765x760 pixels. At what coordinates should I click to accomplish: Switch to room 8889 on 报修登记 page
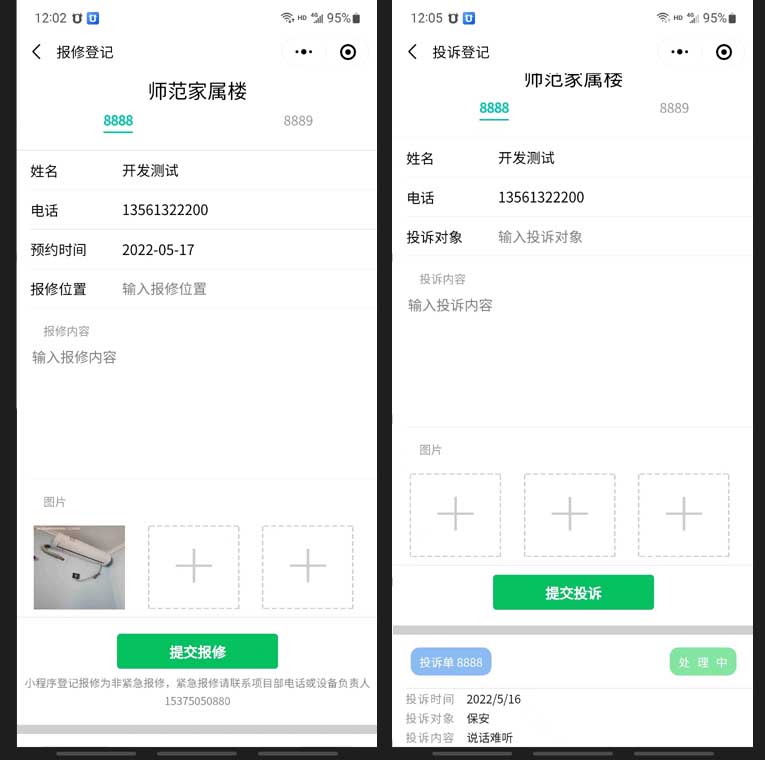[298, 121]
